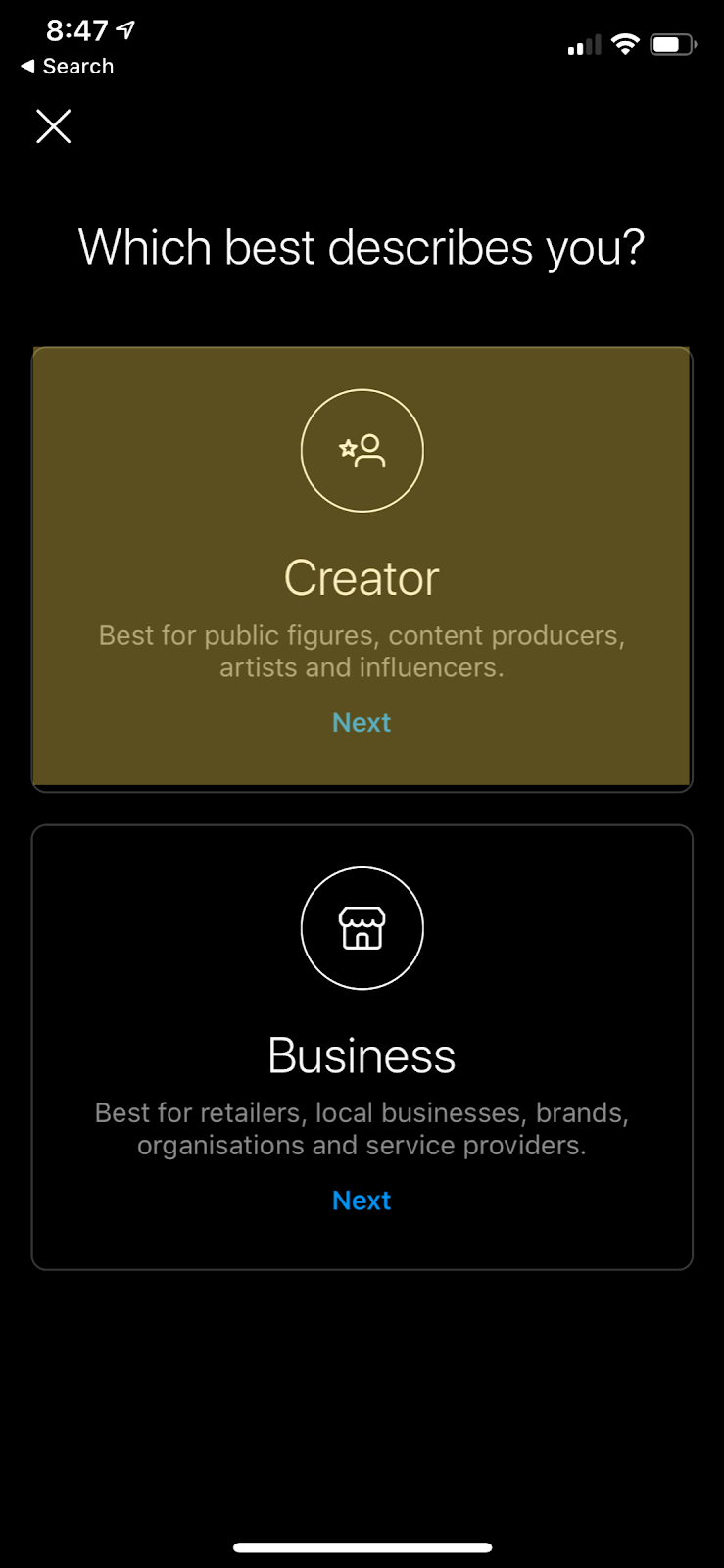Viewport: 724px width, 1568px height.
Task: Tap Next under Business
Action: click(362, 1200)
